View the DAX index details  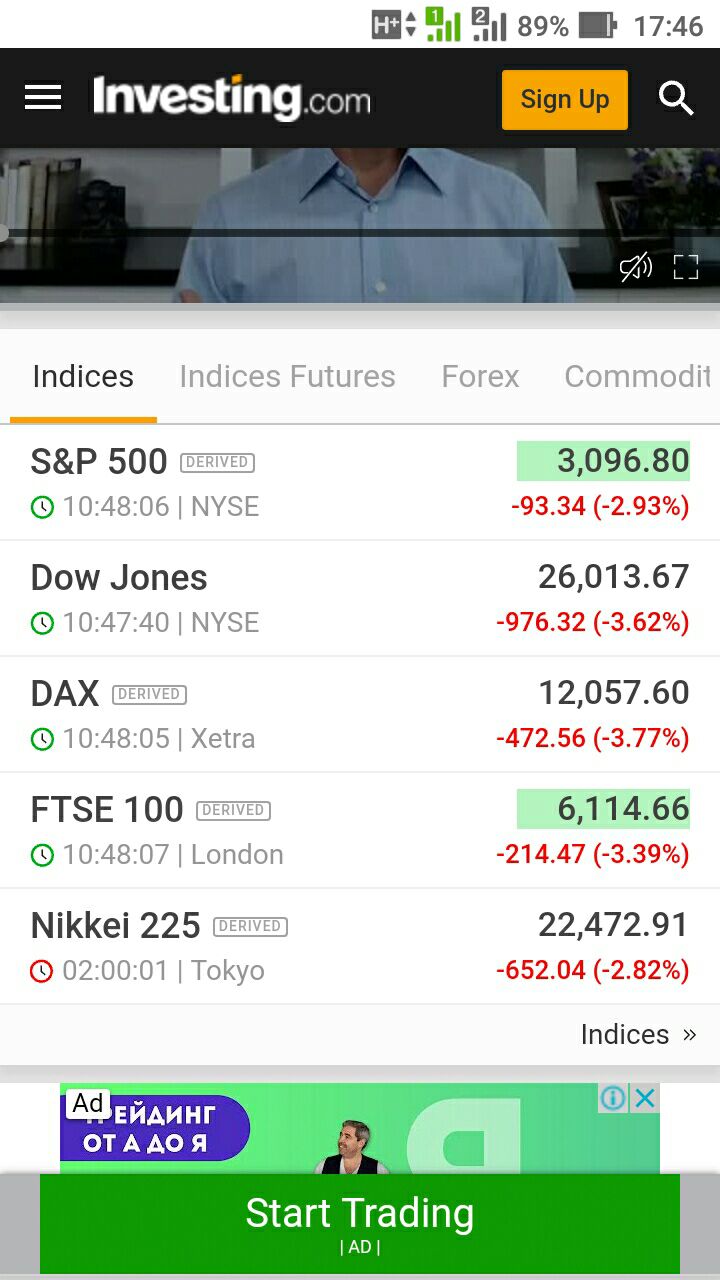[x=360, y=715]
